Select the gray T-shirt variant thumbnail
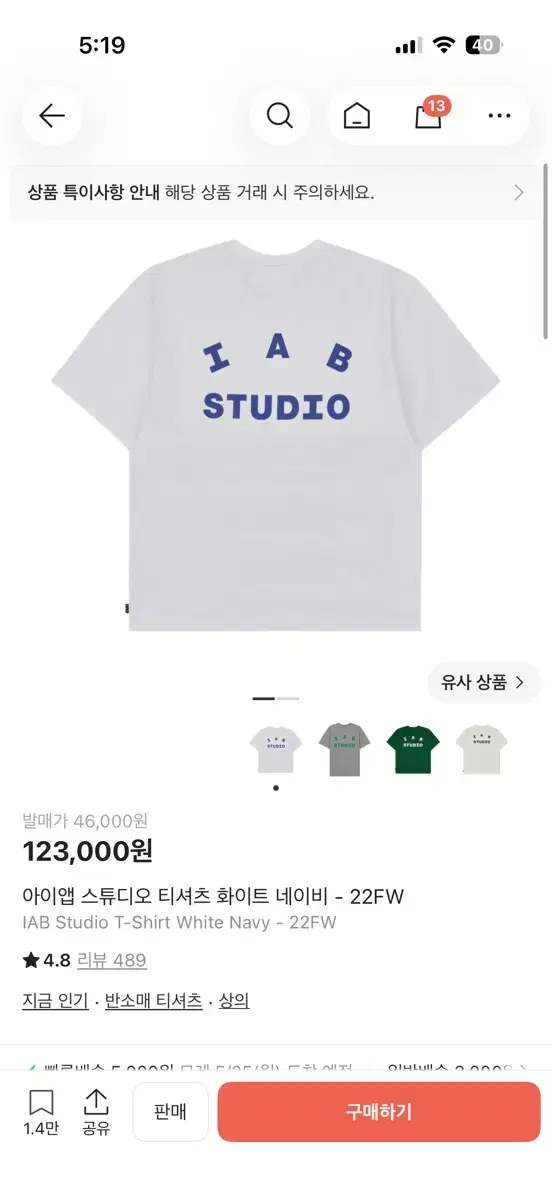Screen dimensions: 552x1200 [345, 749]
